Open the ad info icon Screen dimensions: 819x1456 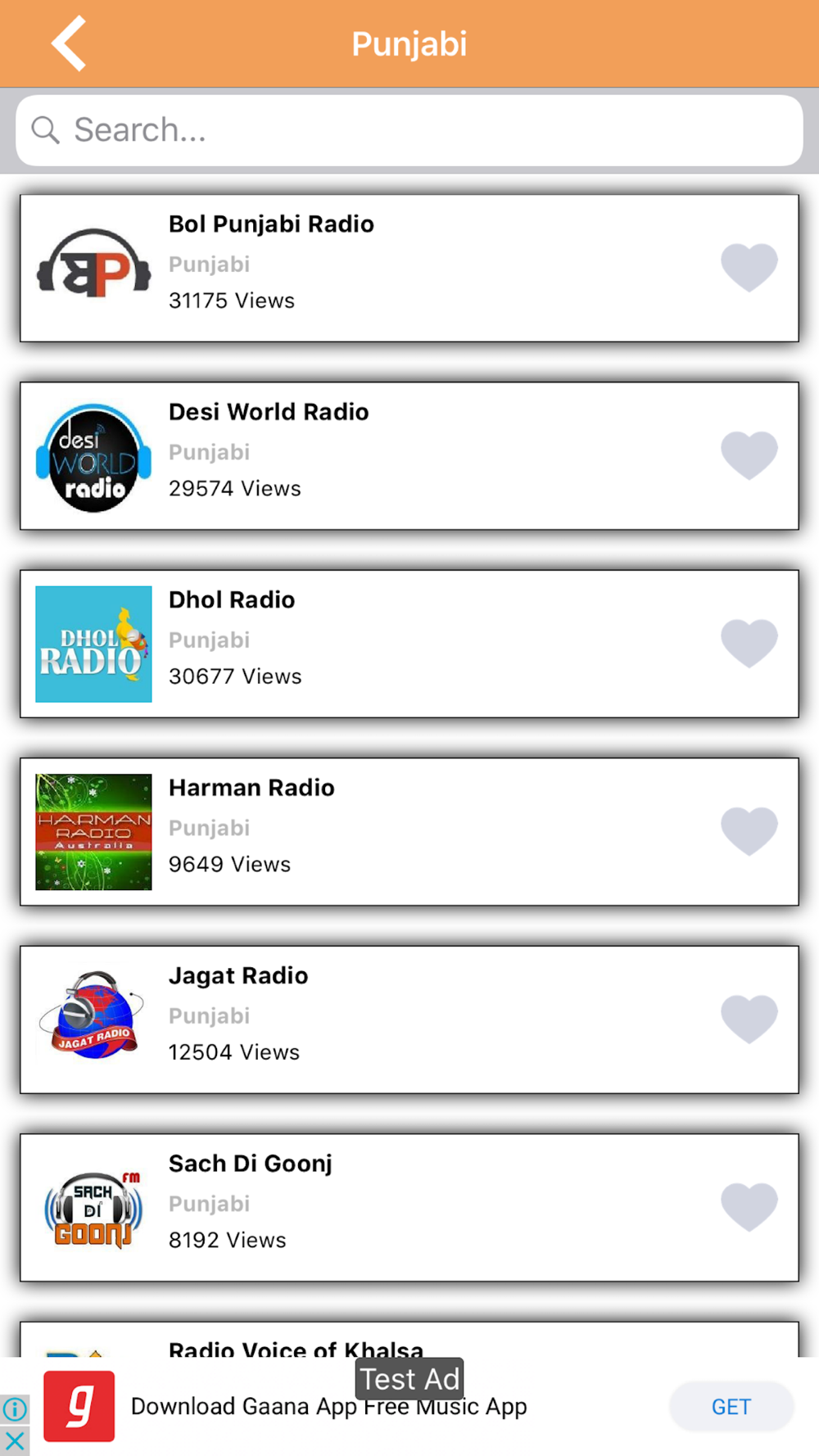[x=15, y=1409]
